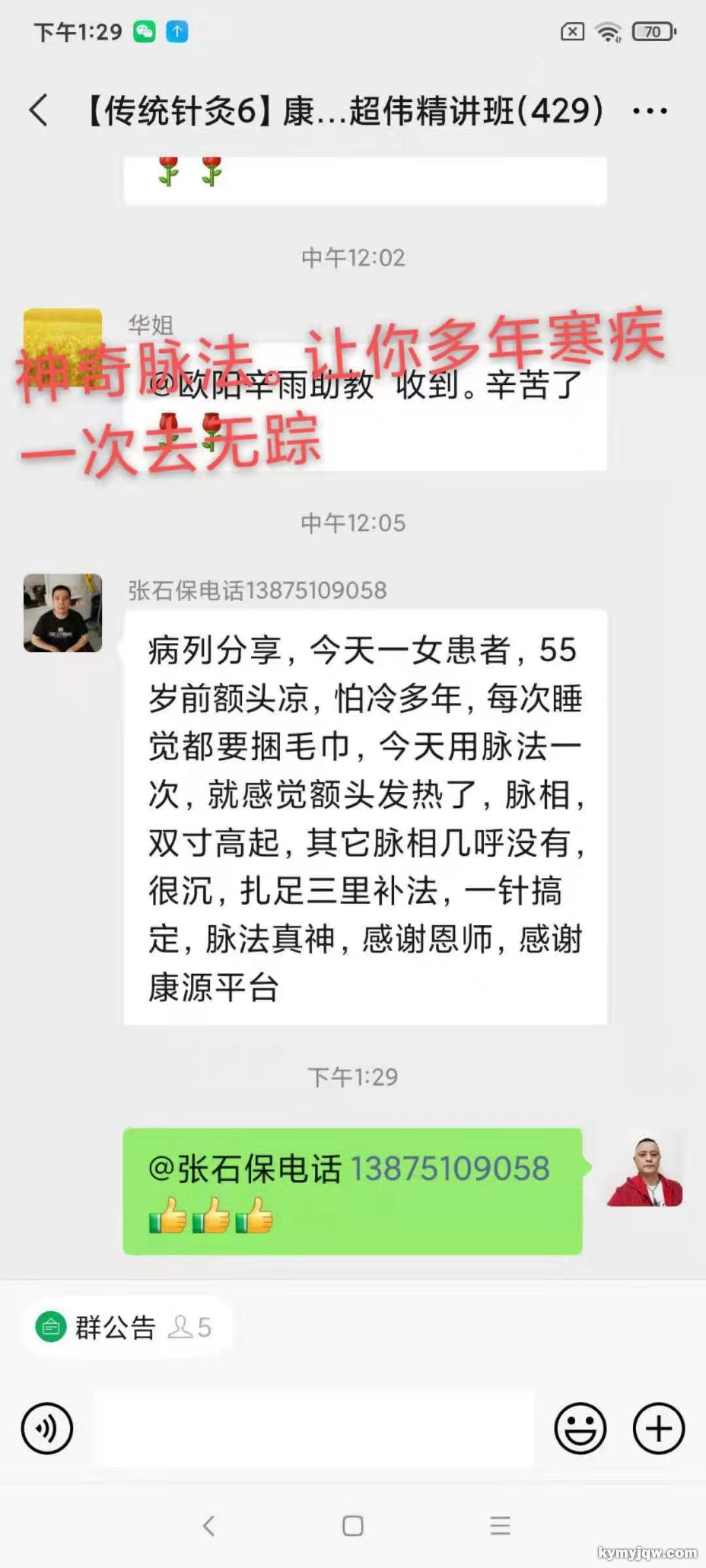Open the recent apps overview
This screenshot has width=706, height=1568.
500,1526
